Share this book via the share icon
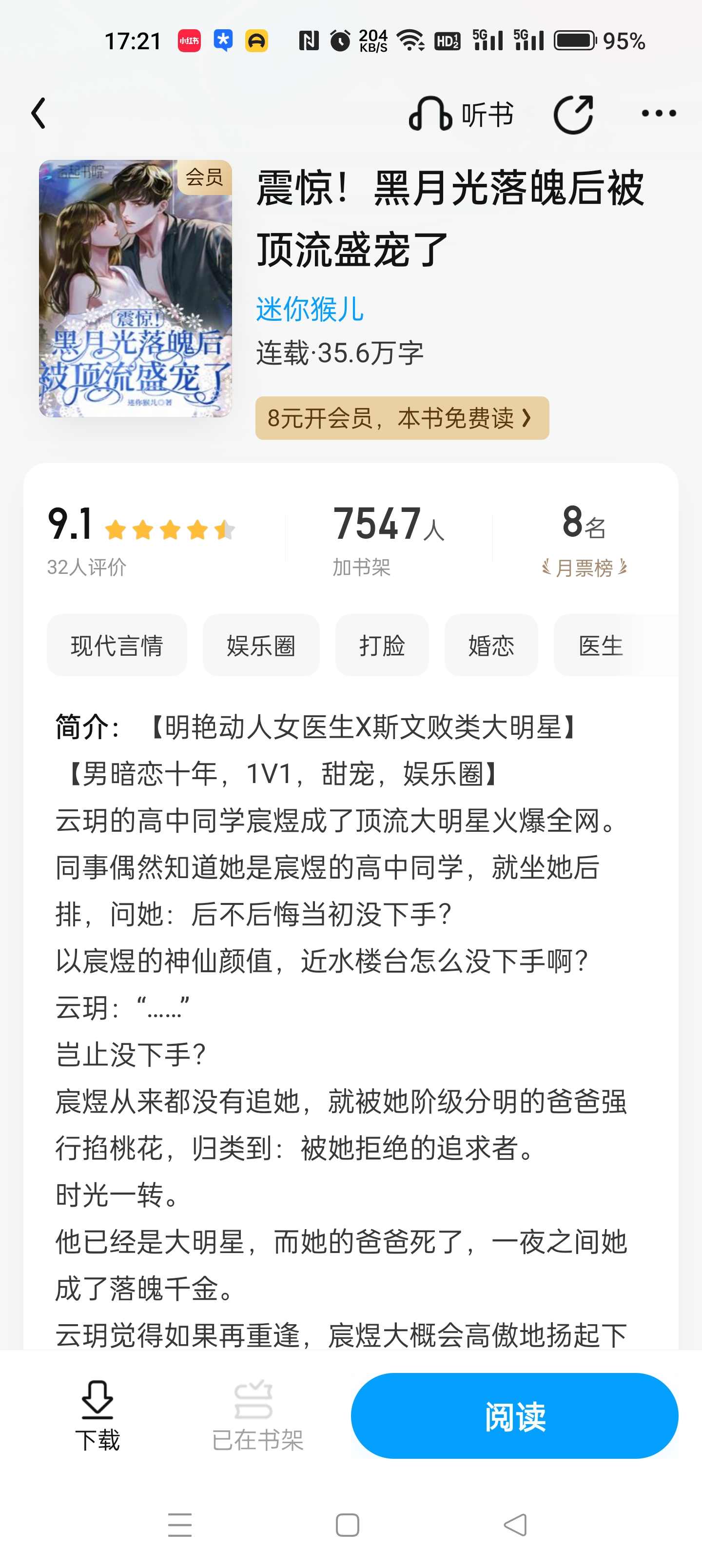 573,114
